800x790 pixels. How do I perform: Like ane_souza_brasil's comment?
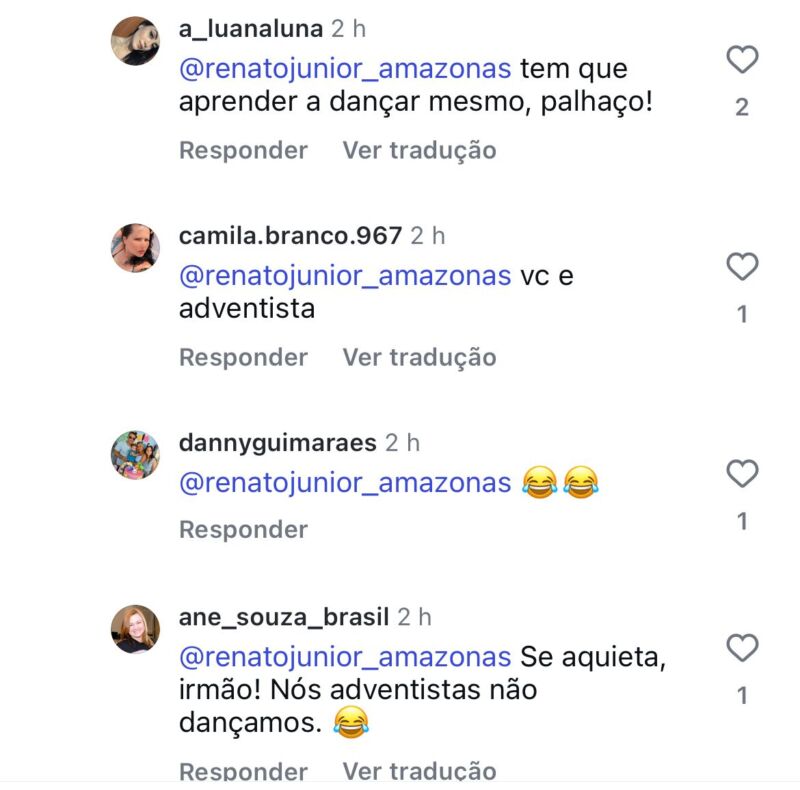[x=742, y=648]
